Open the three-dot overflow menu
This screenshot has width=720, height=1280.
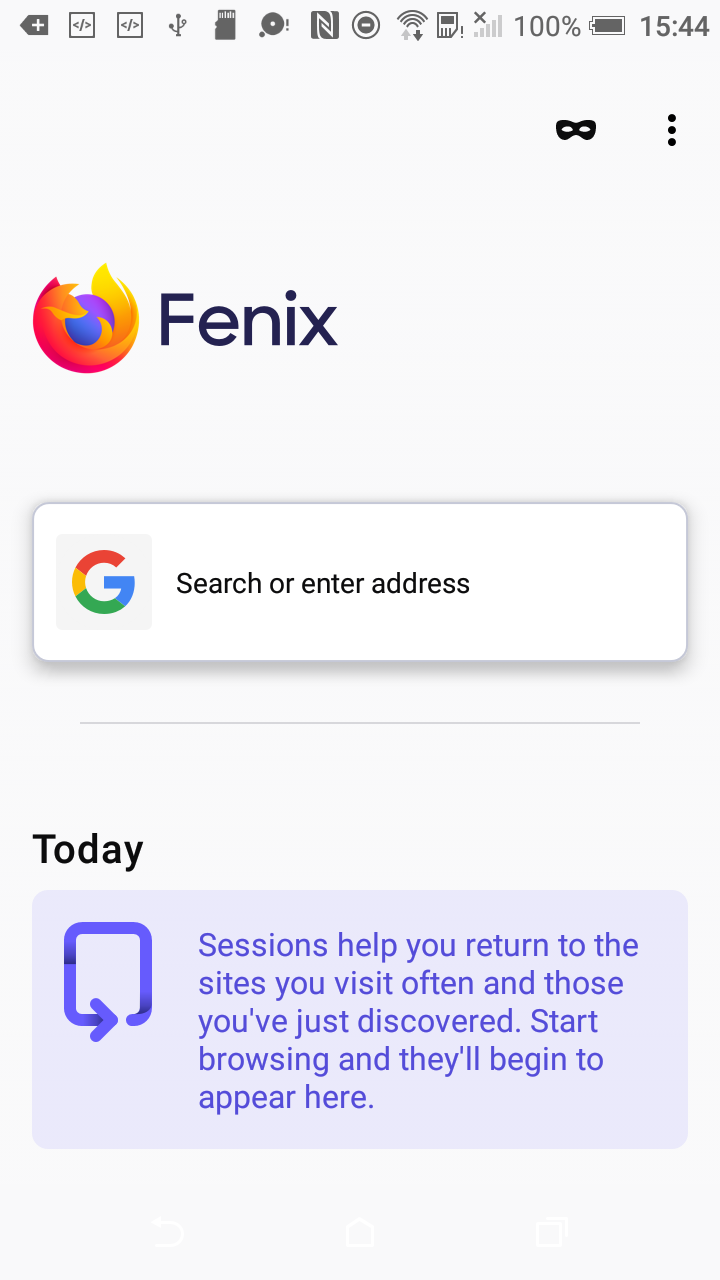(x=671, y=130)
